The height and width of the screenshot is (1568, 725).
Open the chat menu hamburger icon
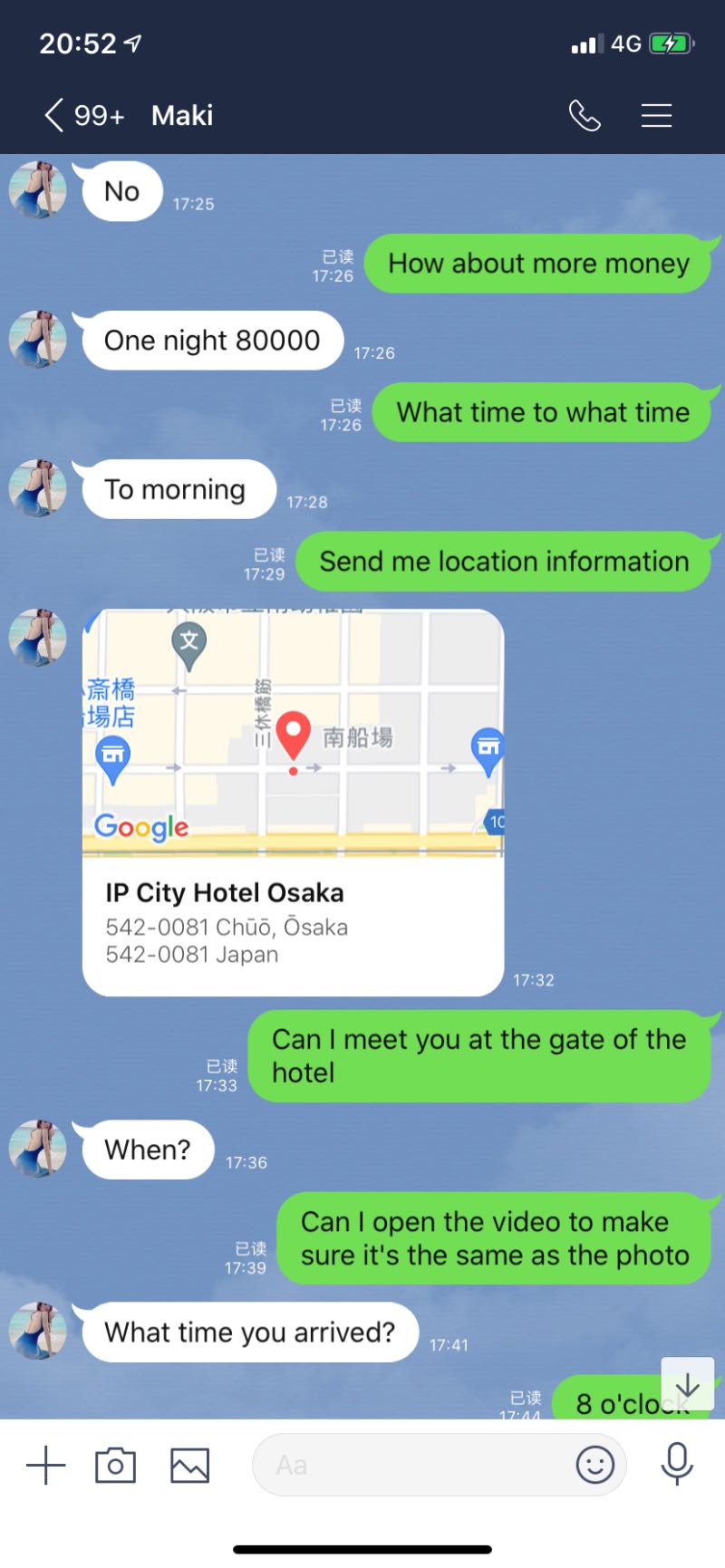[656, 116]
